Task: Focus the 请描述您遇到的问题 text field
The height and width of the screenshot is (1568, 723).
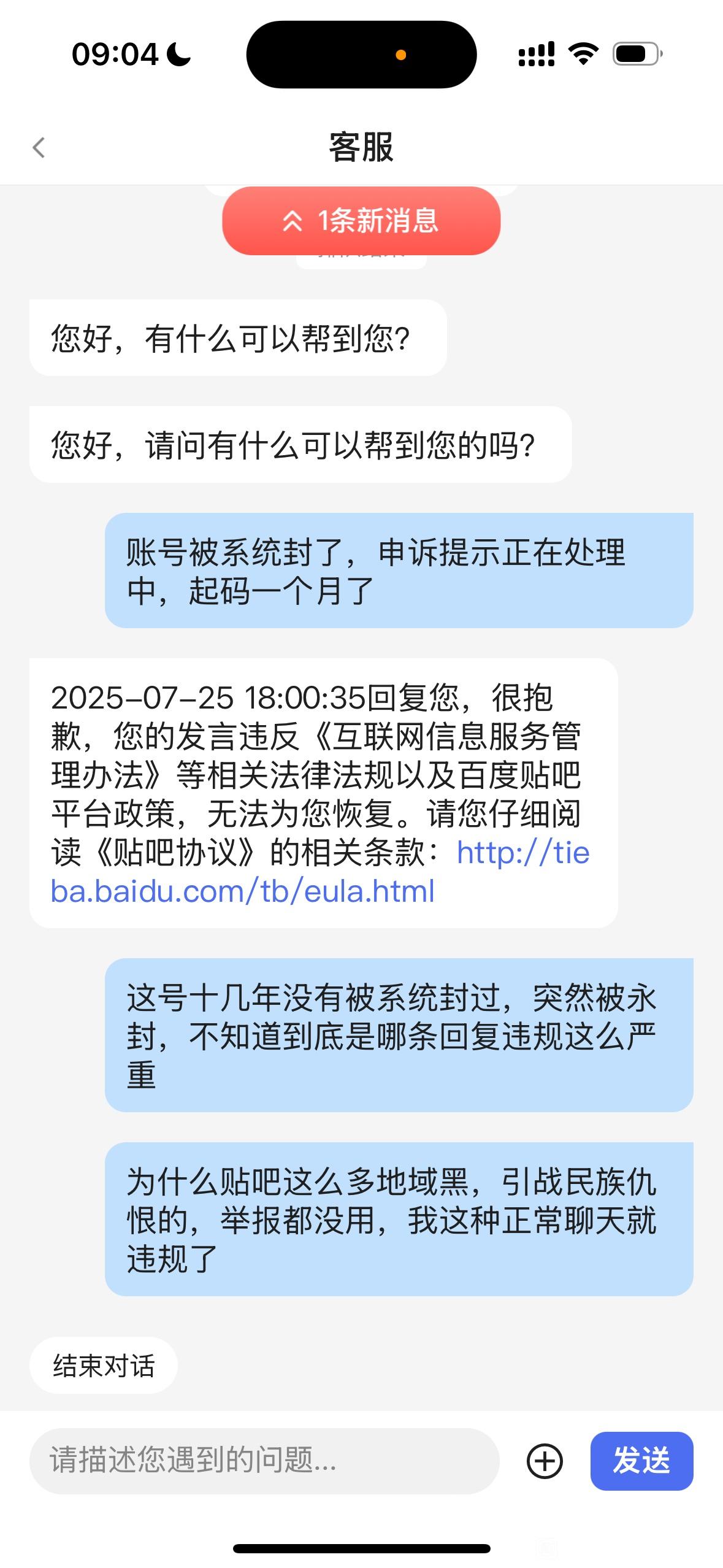Action: (264, 1461)
